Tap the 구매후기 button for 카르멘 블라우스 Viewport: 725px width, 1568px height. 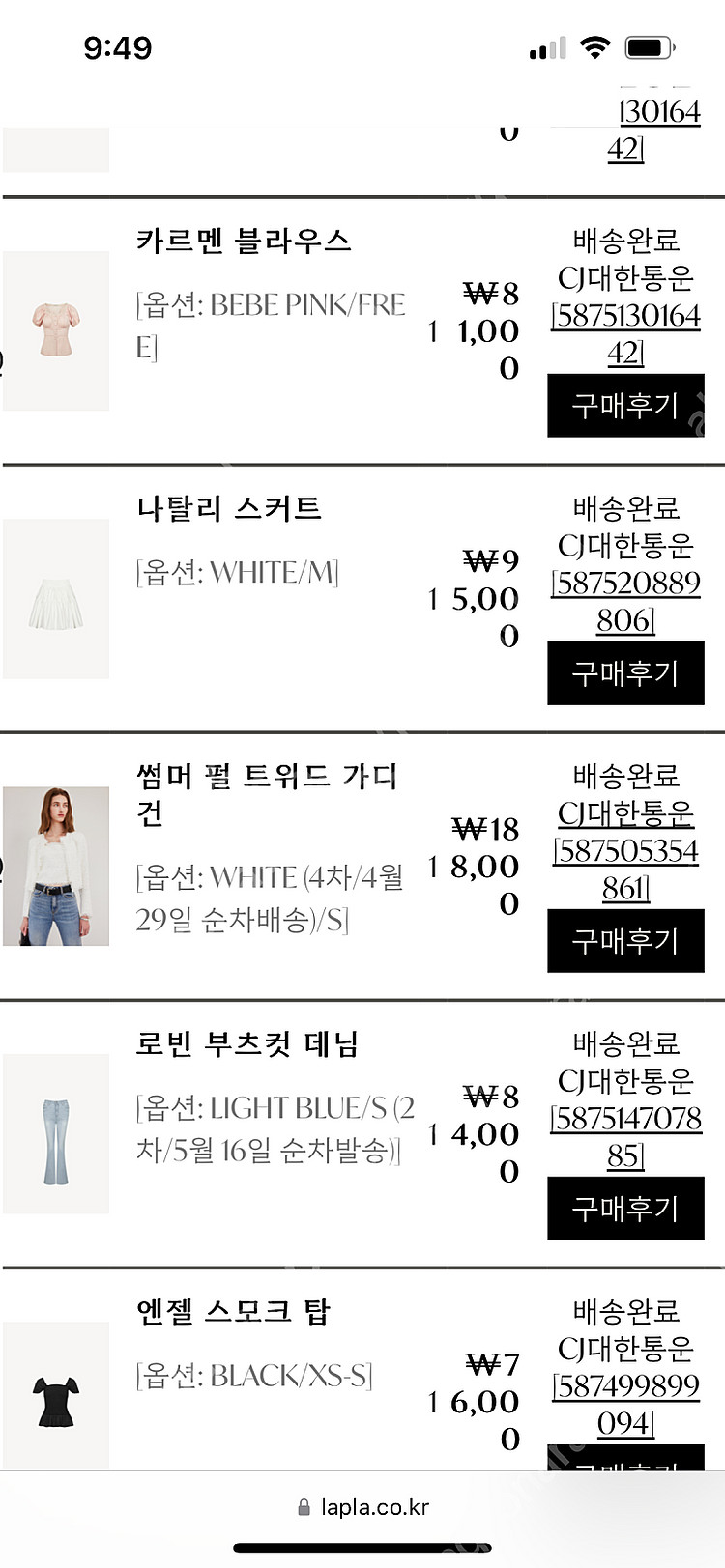624,406
